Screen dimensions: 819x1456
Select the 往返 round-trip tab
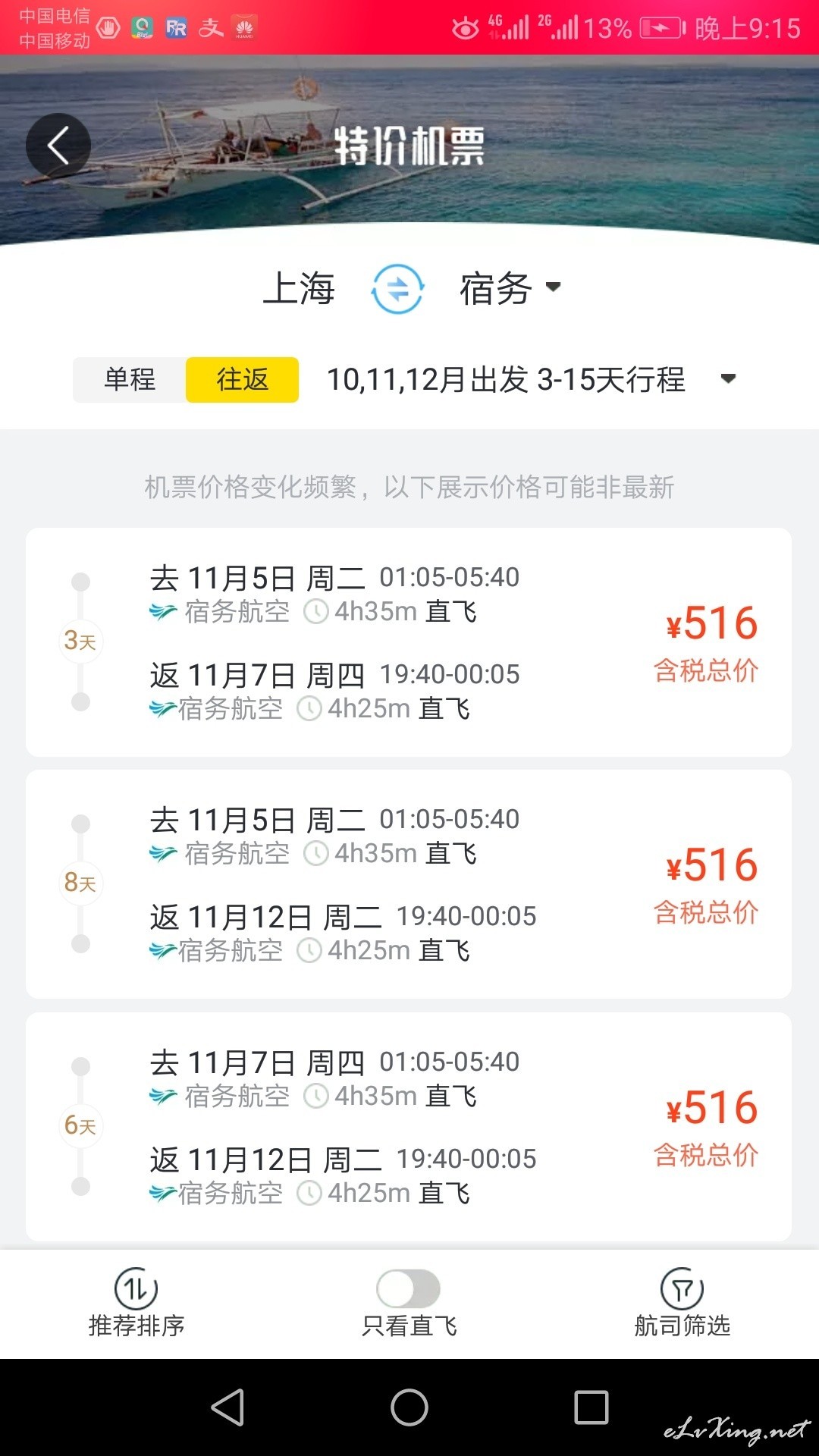(x=242, y=379)
